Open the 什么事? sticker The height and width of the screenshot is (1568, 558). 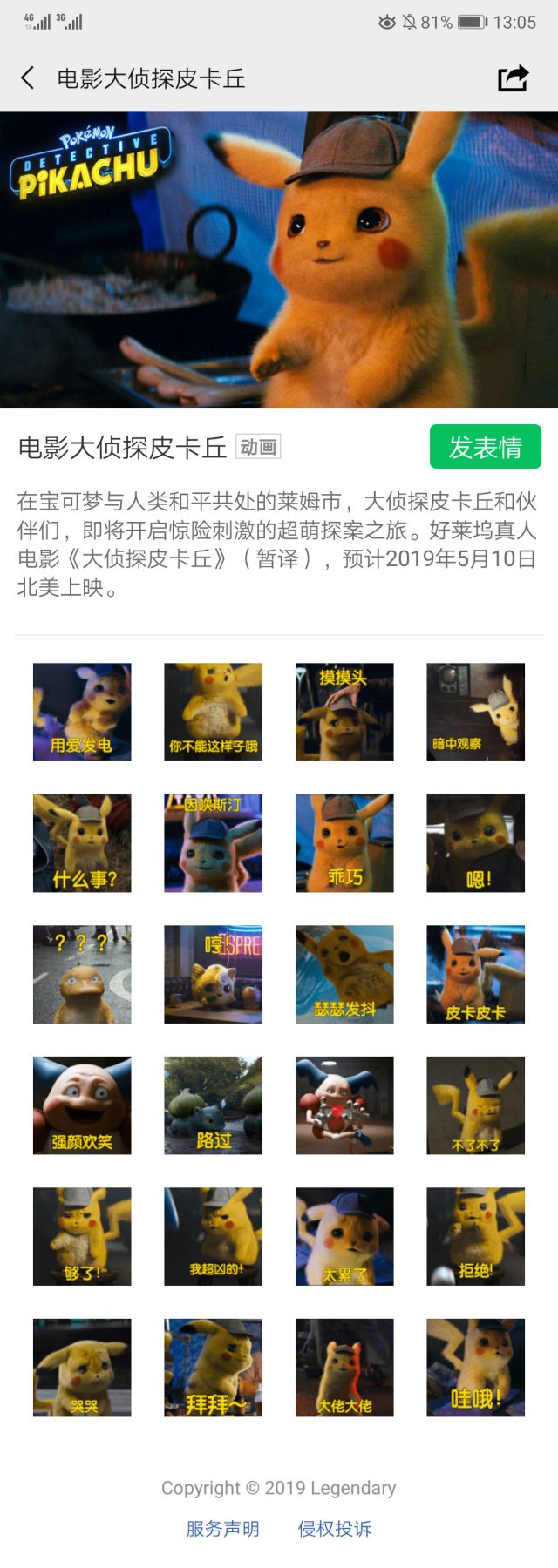82,843
